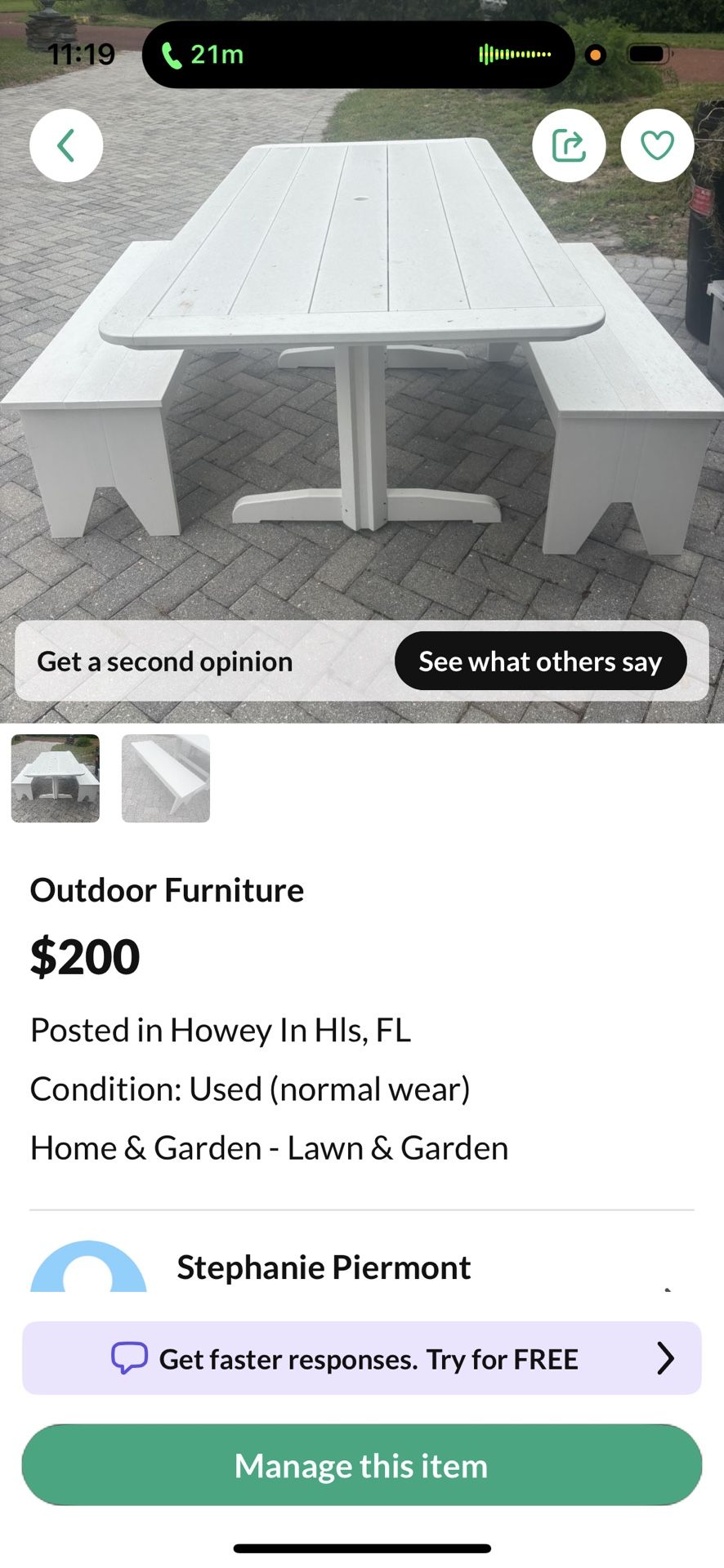Image resolution: width=724 pixels, height=1568 pixels.
Task: Favorite this listing using the heart toggle
Action: 657,145
